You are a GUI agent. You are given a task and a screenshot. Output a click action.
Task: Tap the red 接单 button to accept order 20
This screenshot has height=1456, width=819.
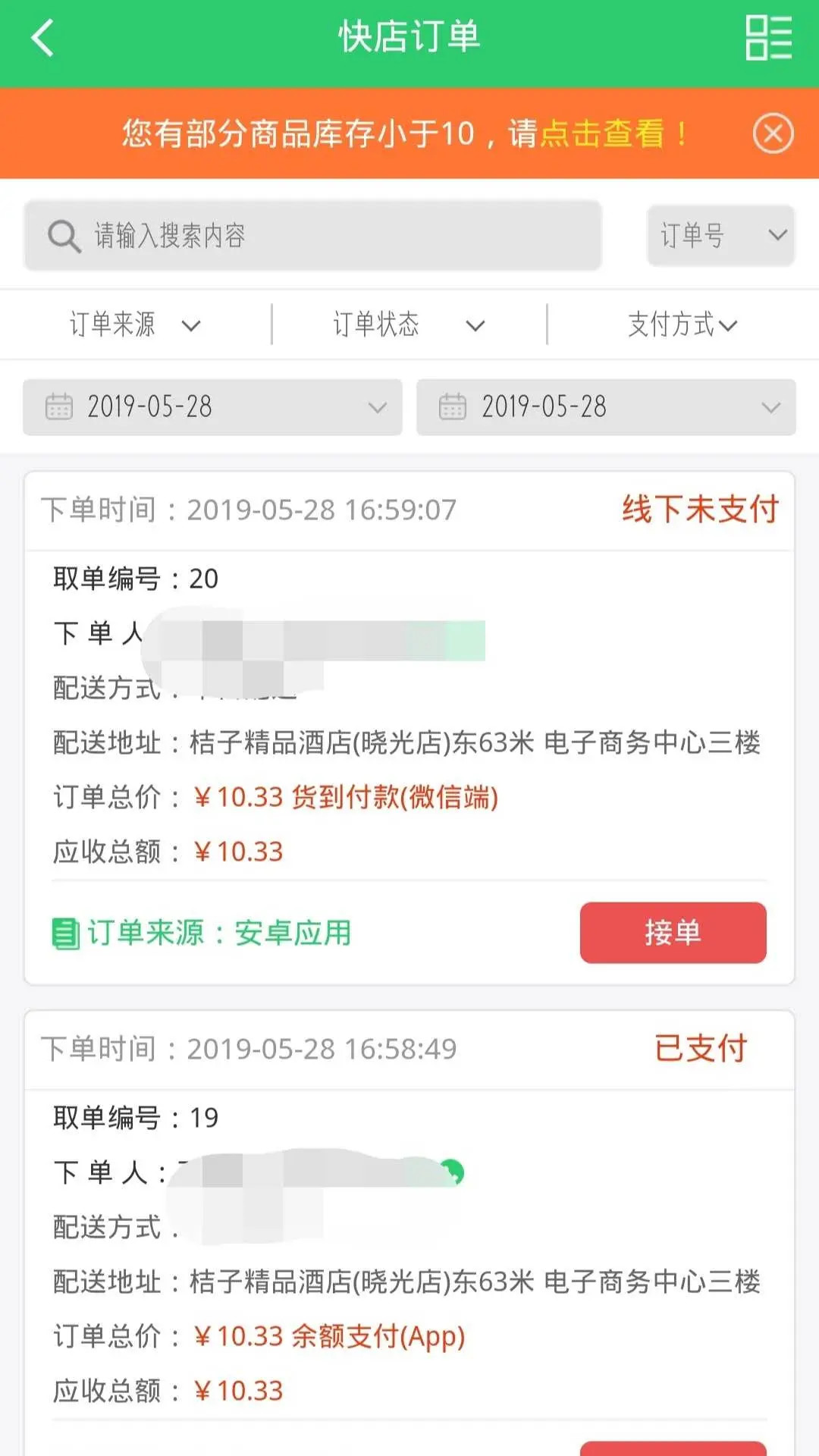tap(673, 933)
